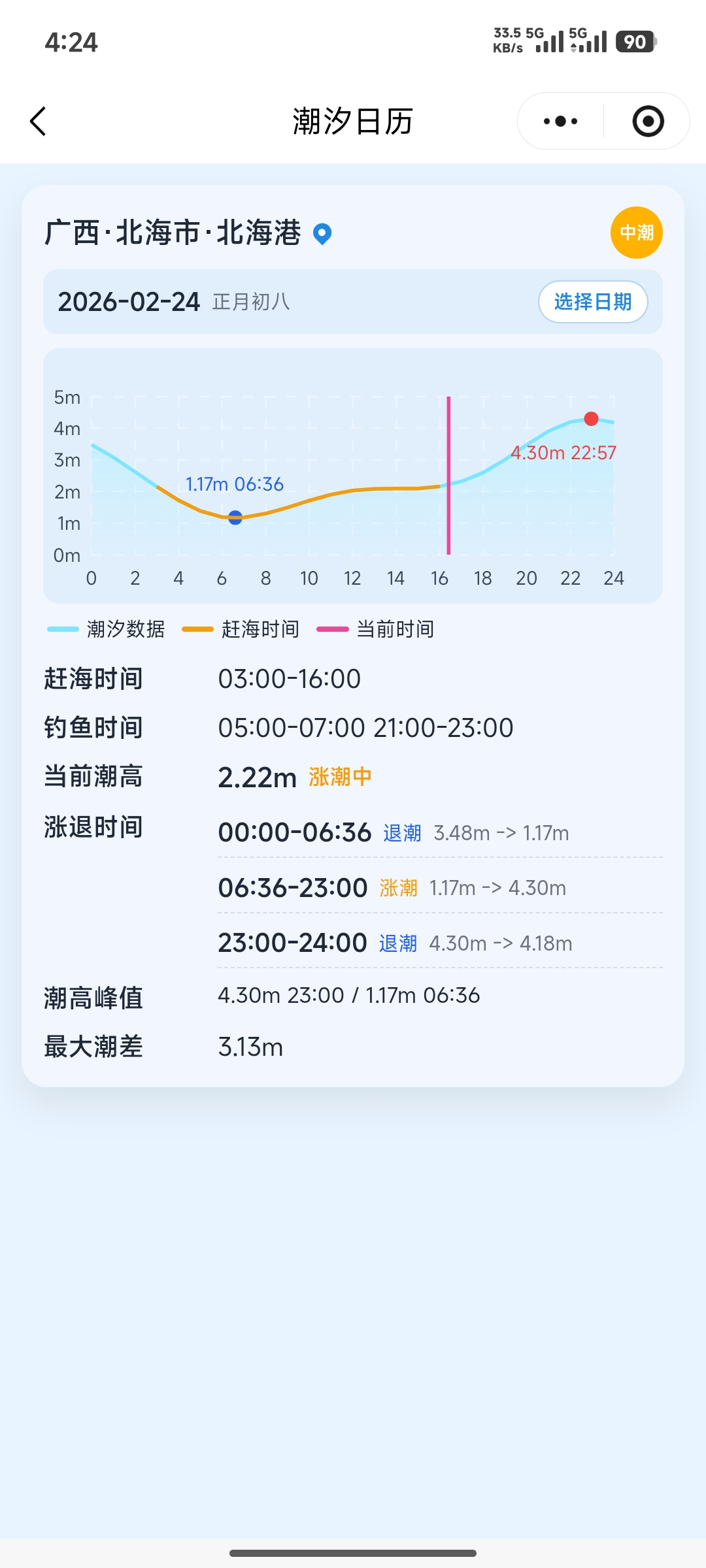Image resolution: width=706 pixels, height=1568 pixels.
Task: Tap the circular mini-program close icon
Action: 647,121
